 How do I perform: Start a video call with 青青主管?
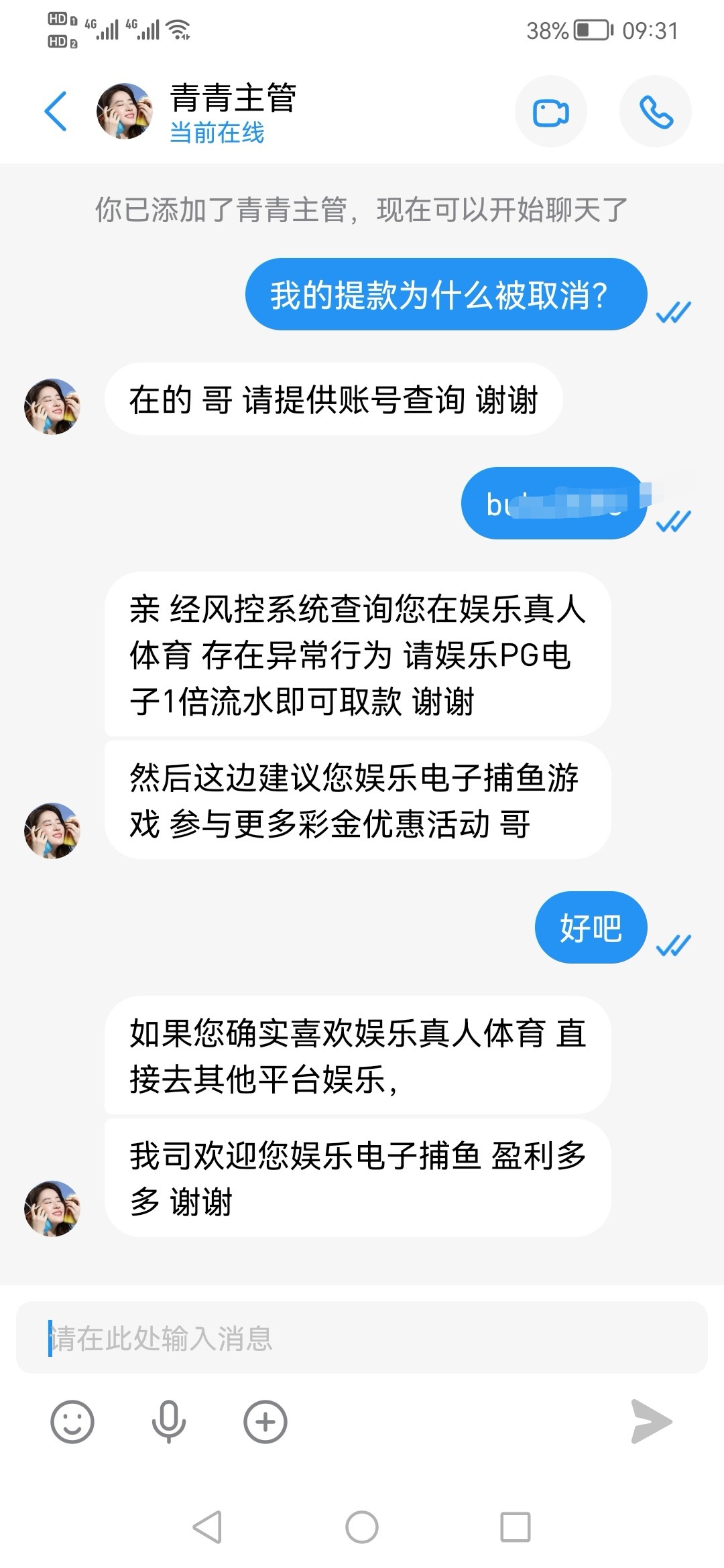pos(550,111)
